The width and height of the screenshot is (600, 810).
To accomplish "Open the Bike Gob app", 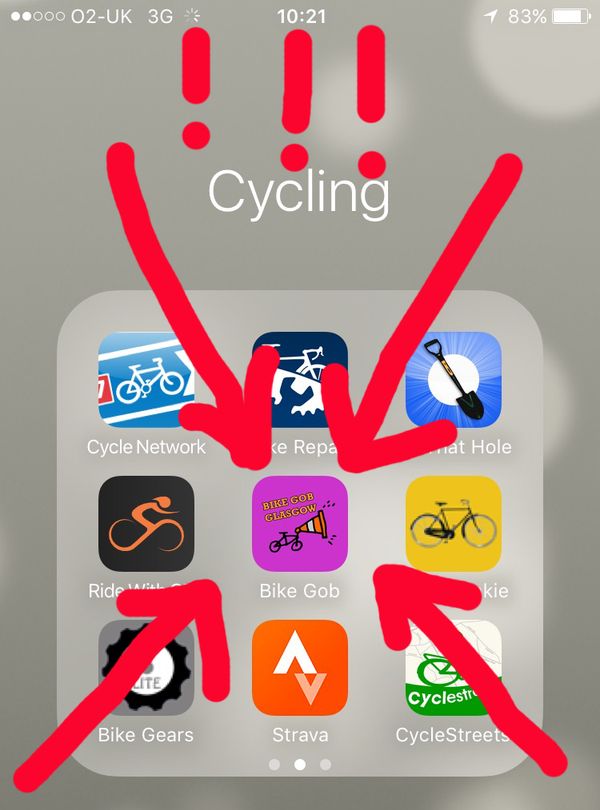I will [x=299, y=523].
